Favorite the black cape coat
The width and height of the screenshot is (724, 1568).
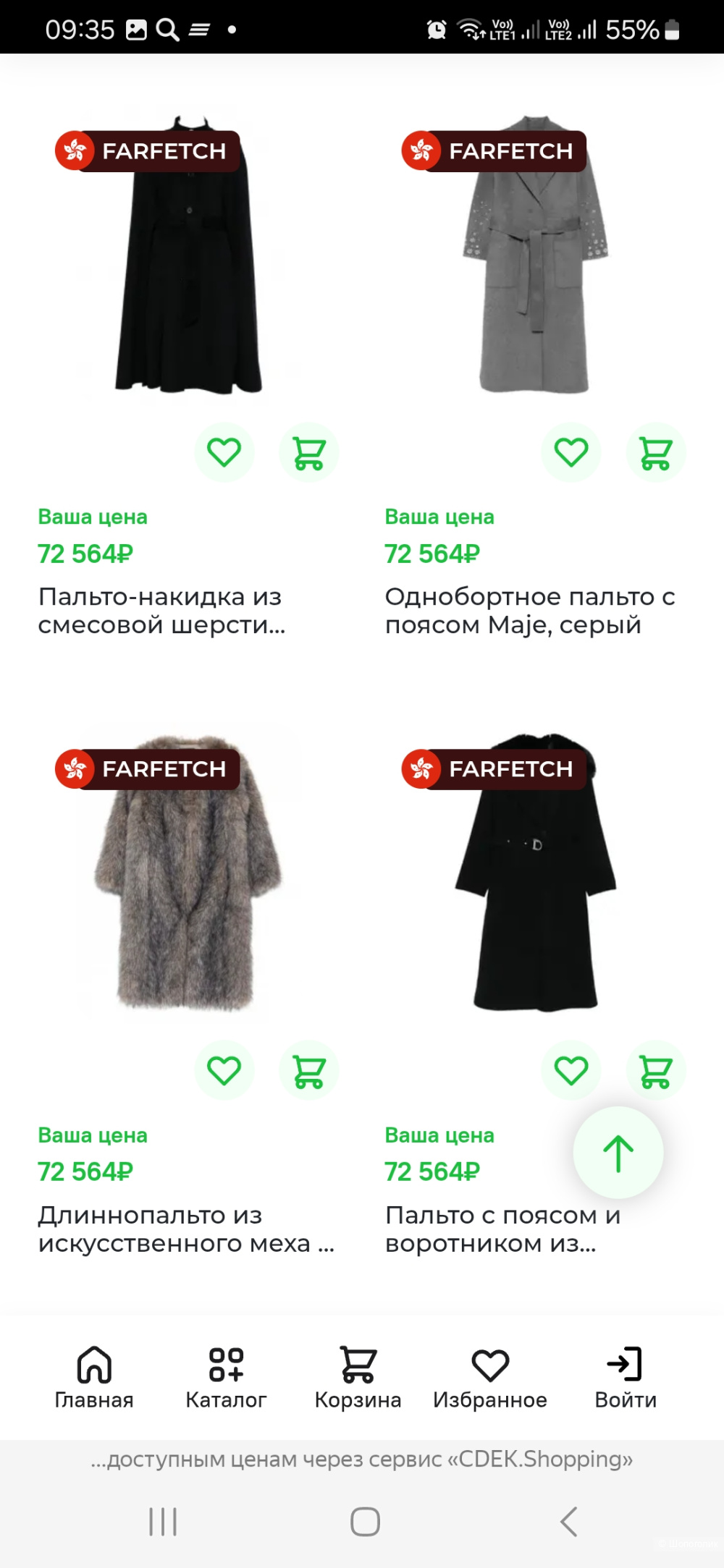click(x=224, y=451)
